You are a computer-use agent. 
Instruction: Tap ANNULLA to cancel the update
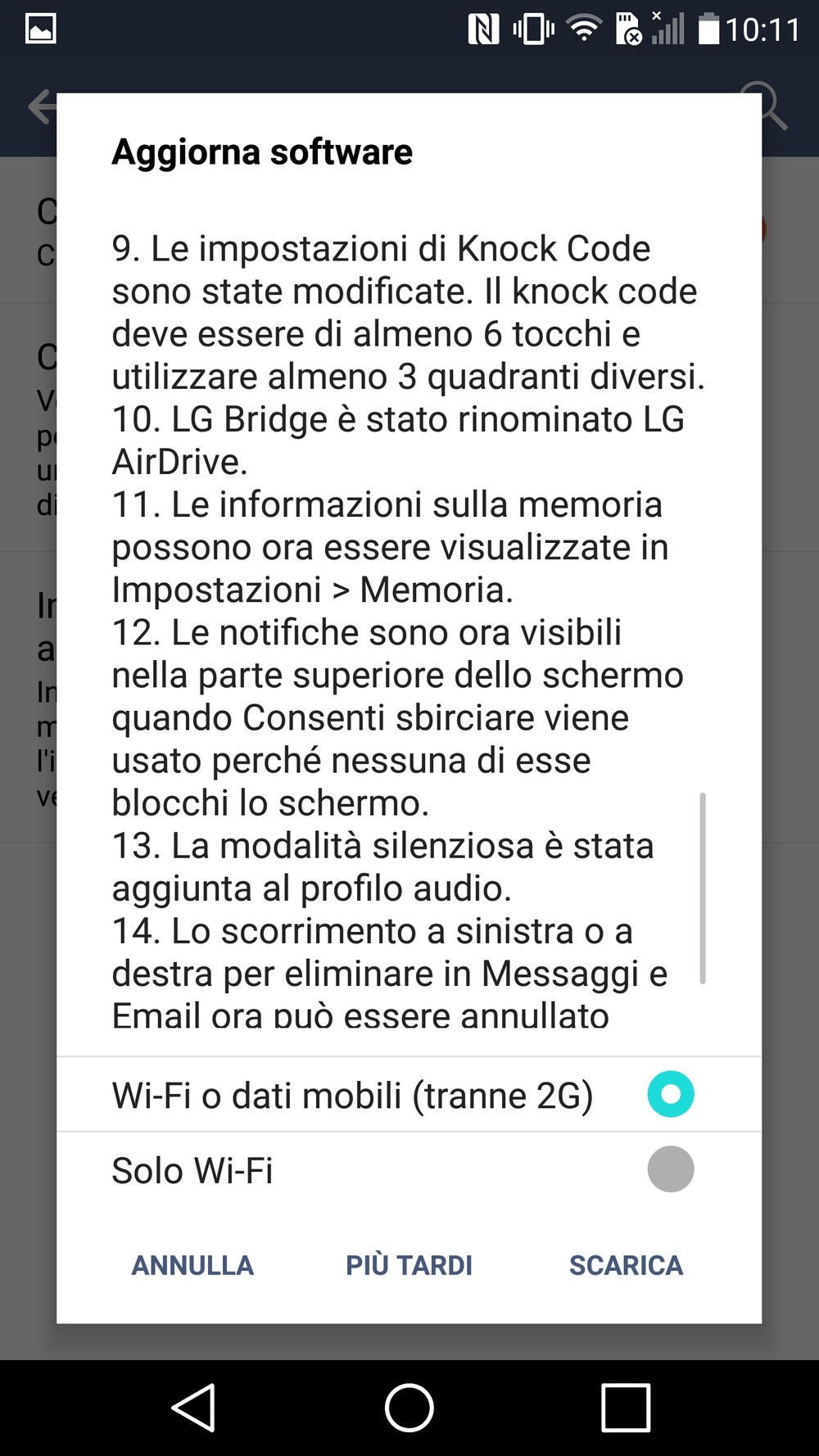coord(192,1265)
